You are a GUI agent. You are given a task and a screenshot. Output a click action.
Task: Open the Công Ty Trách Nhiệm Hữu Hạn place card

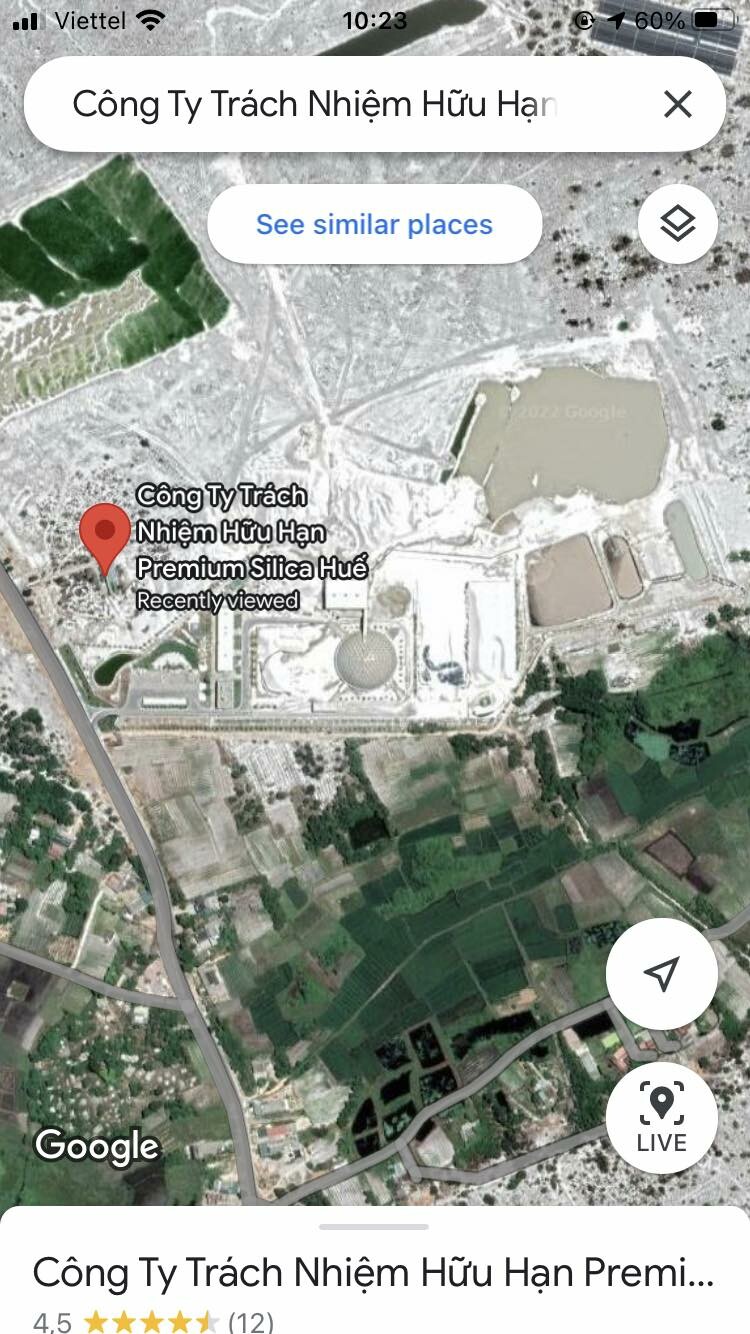374,1272
